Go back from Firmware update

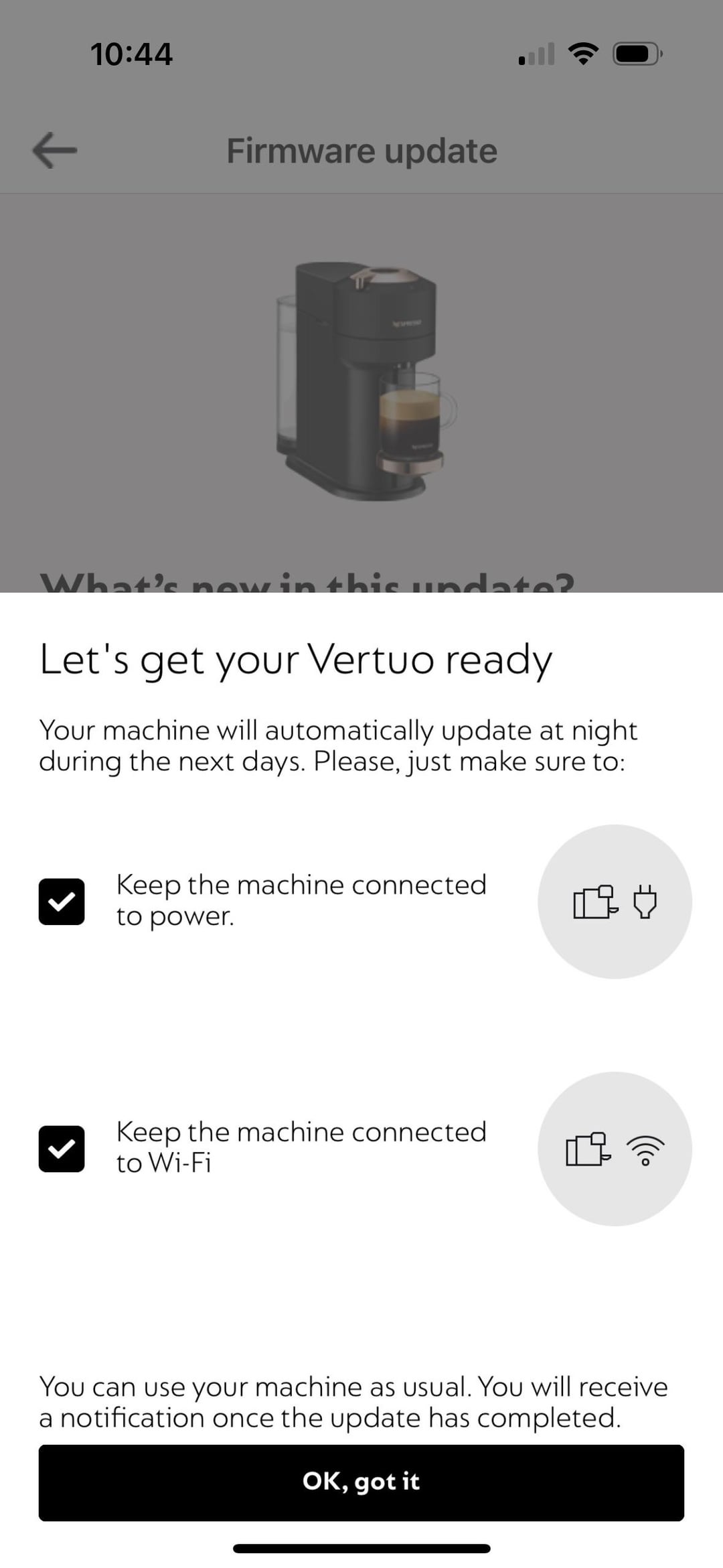coord(55,150)
